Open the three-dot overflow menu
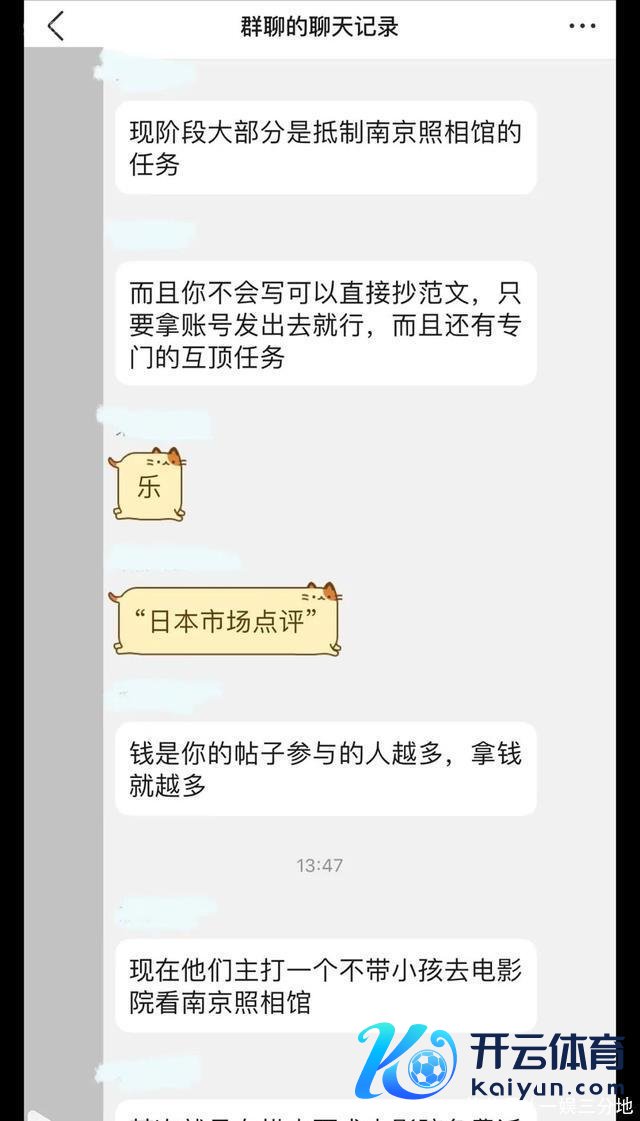This screenshot has width=640, height=1121. [x=582, y=26]
